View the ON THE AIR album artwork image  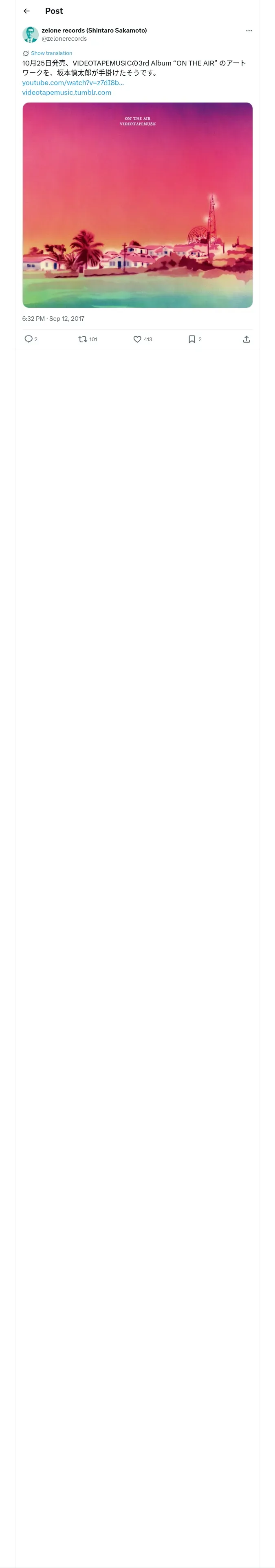(138, 205)
